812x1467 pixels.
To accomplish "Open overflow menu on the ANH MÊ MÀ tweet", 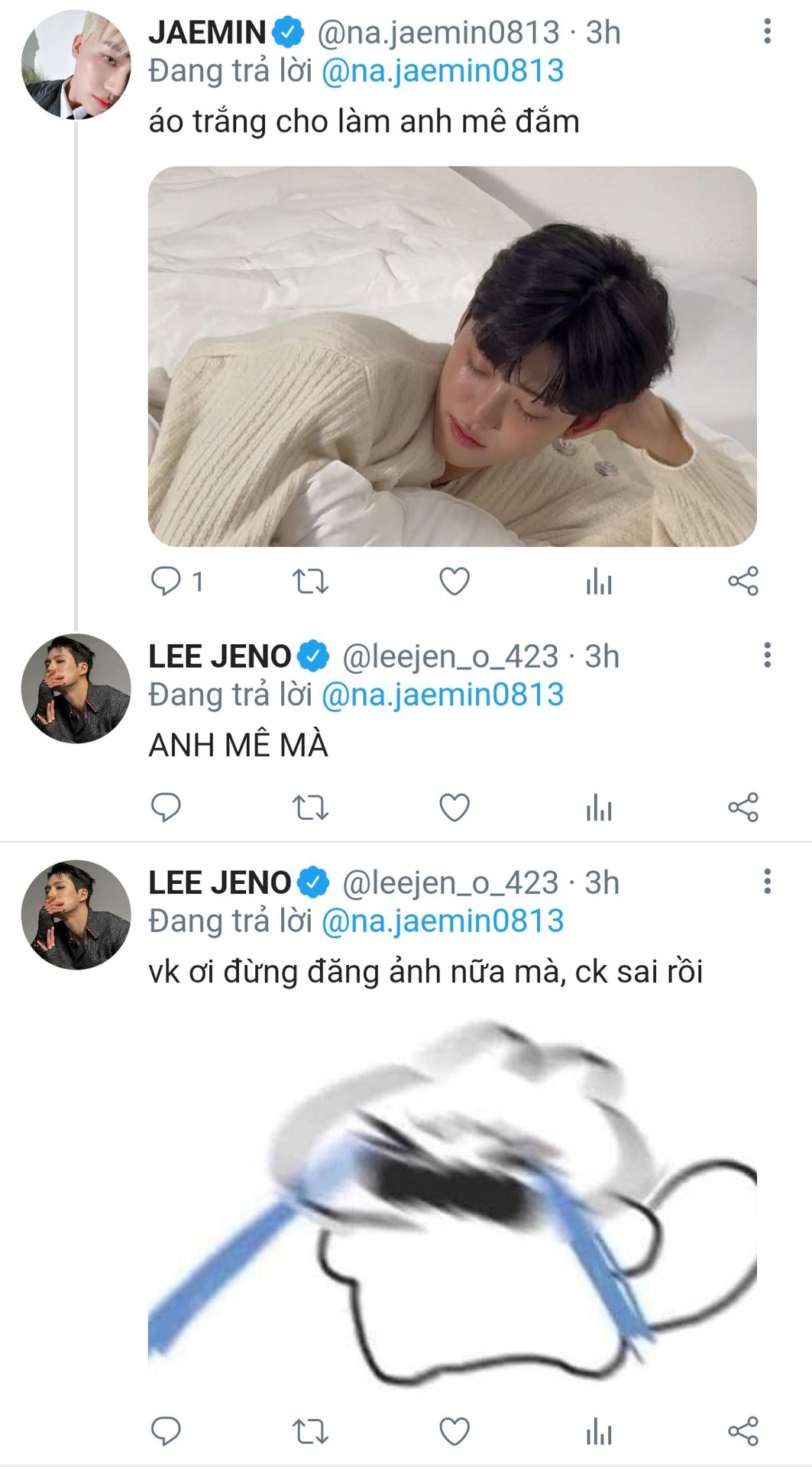I will point(767,655).
